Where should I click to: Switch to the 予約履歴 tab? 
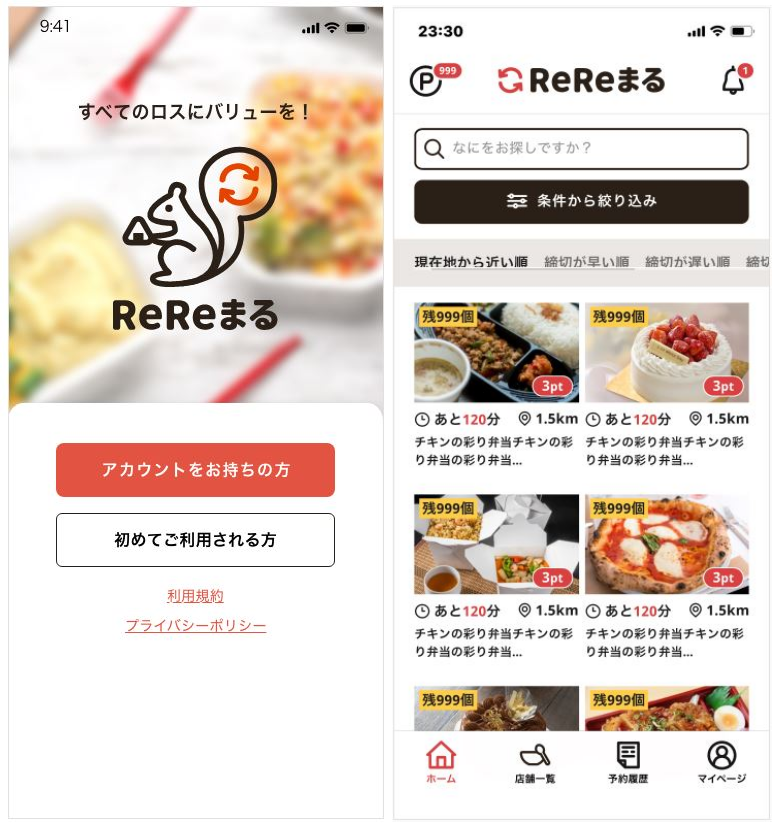(627, 763)
